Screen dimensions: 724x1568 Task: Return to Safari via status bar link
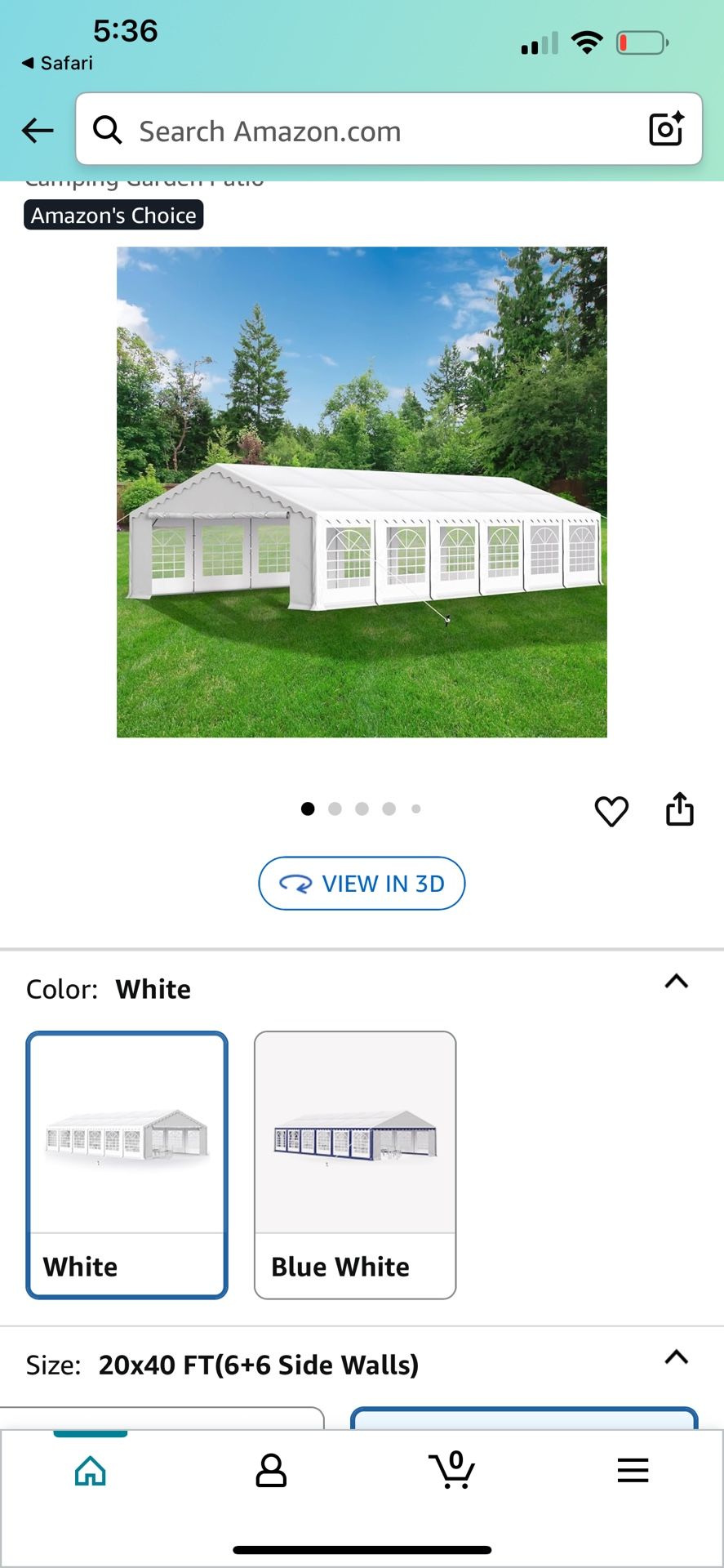57,63
